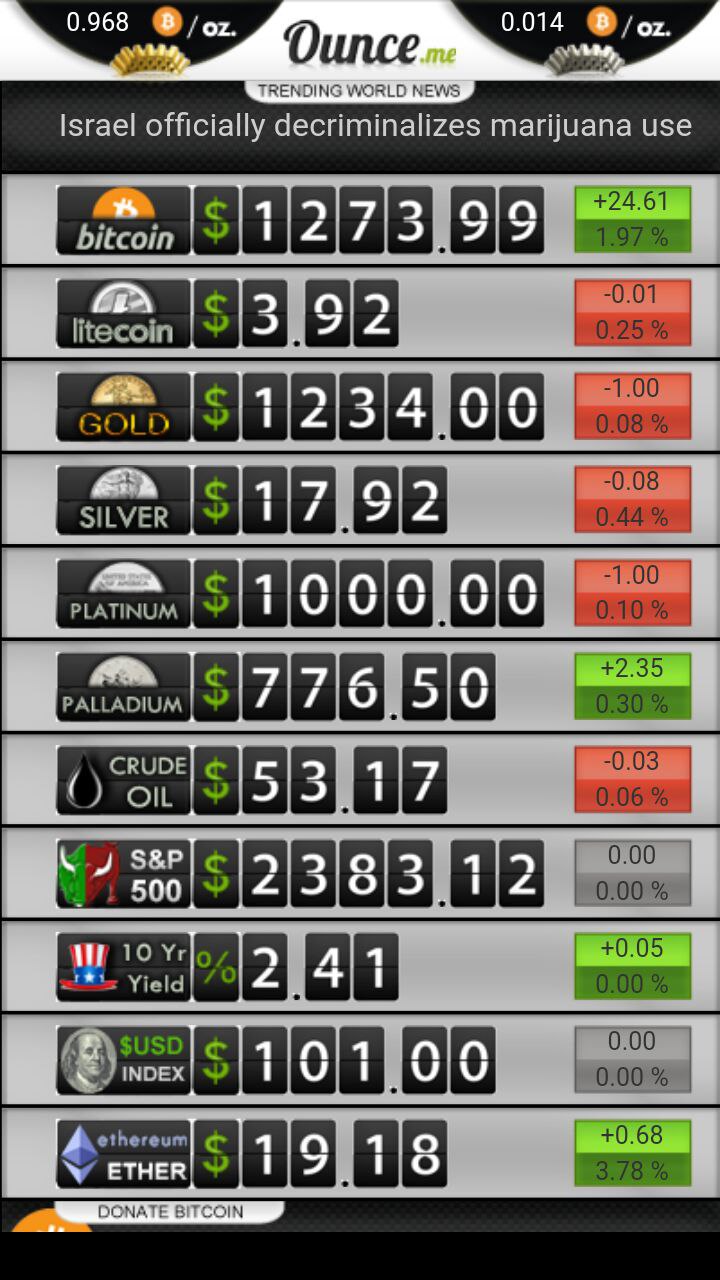The width and height of the screenshot is (720, 1280).
Task: Select the litecoin price row
Action: click(360, 313)
